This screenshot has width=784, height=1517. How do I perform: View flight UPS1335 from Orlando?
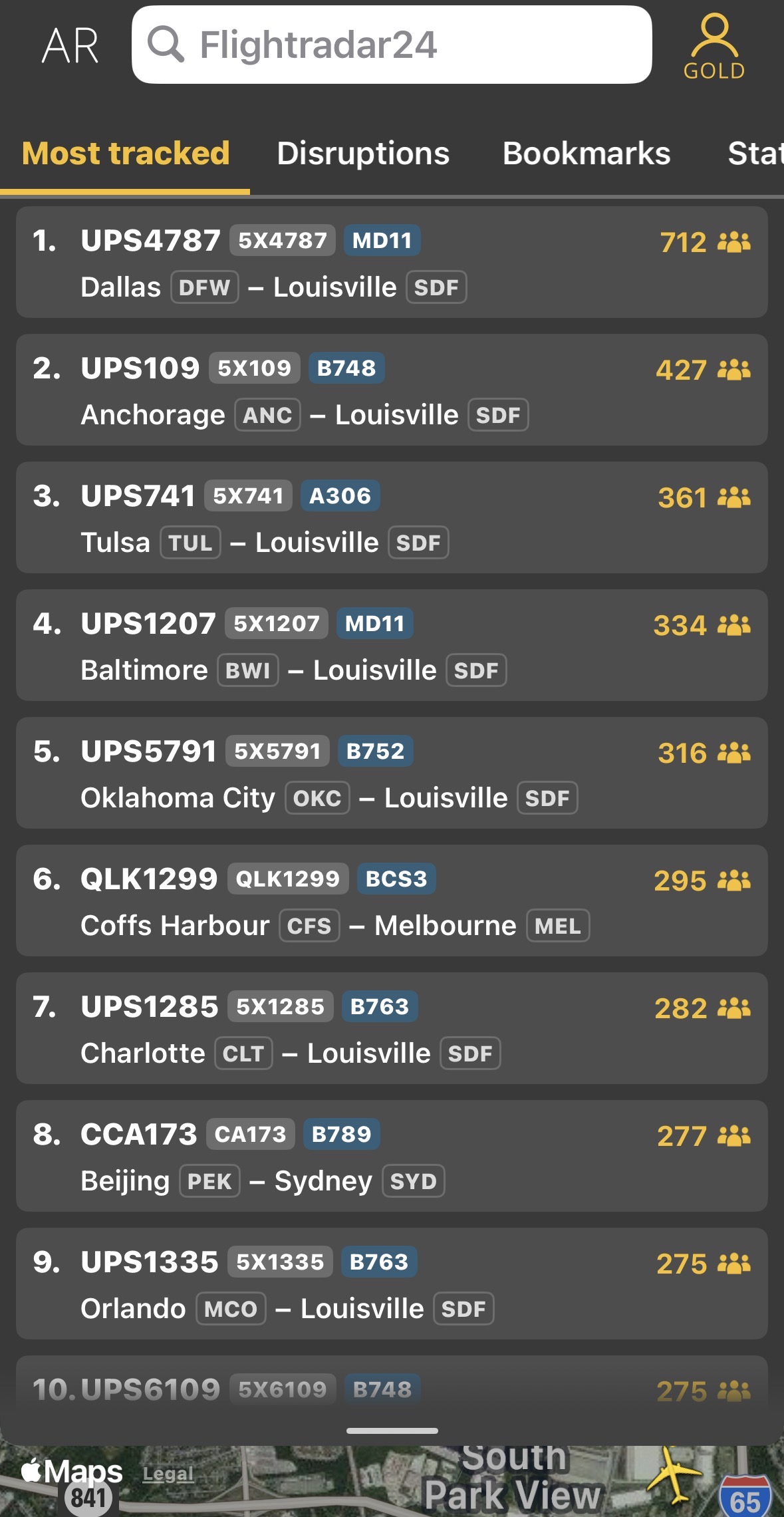click(391, 1284)
